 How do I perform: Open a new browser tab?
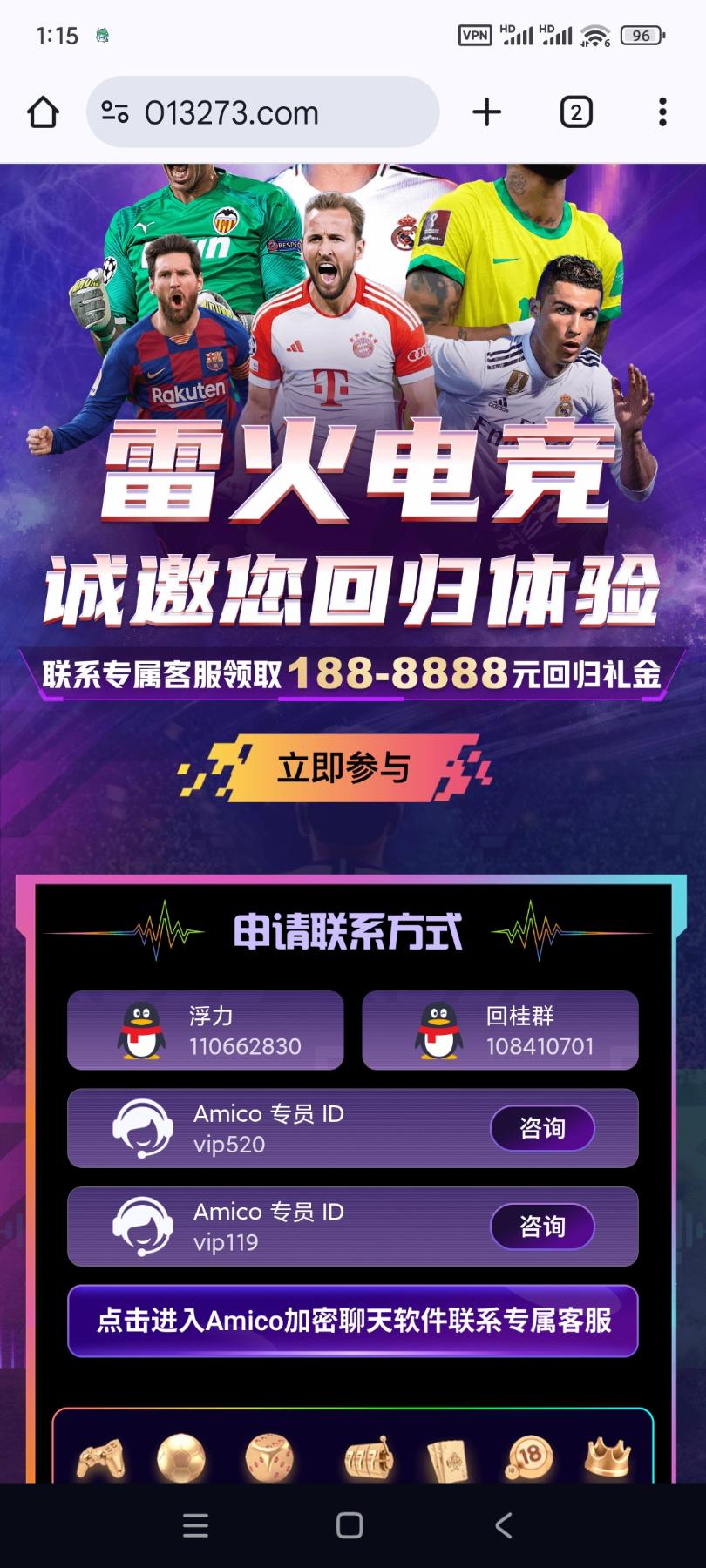click(486, 112)
